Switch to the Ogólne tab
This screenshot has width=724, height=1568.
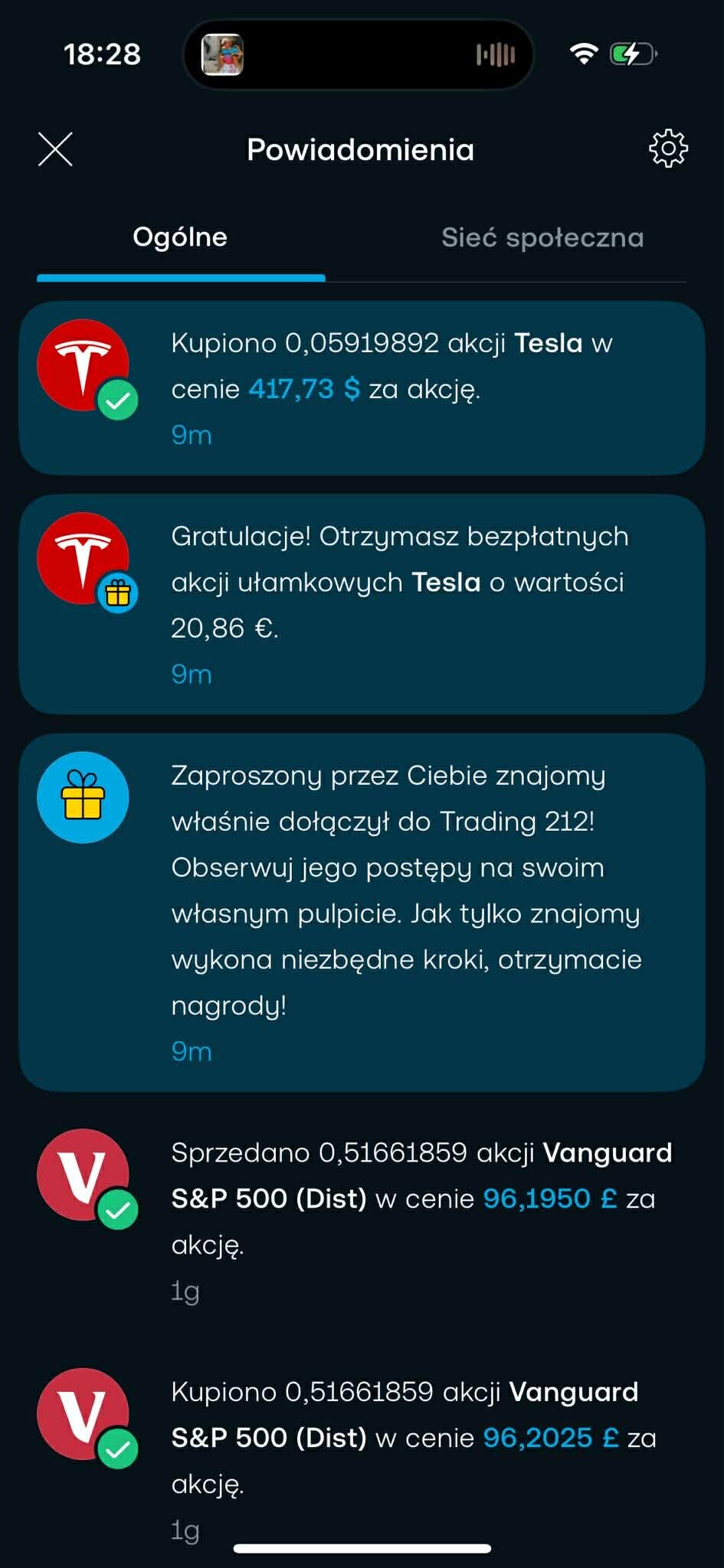tap(180, 238)
